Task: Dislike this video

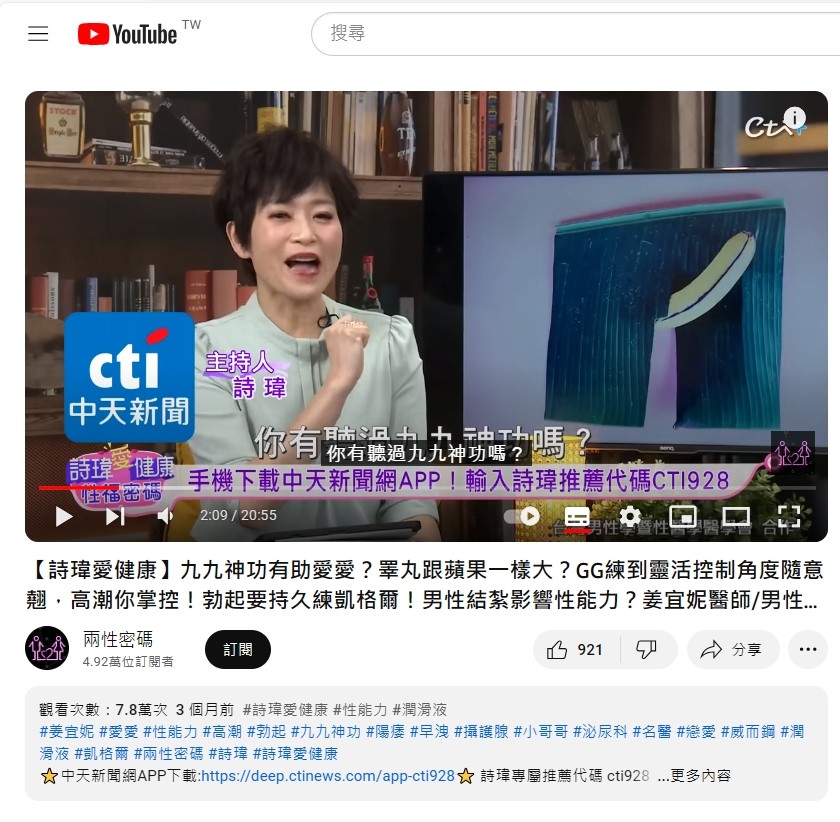Action: [647, 650]
